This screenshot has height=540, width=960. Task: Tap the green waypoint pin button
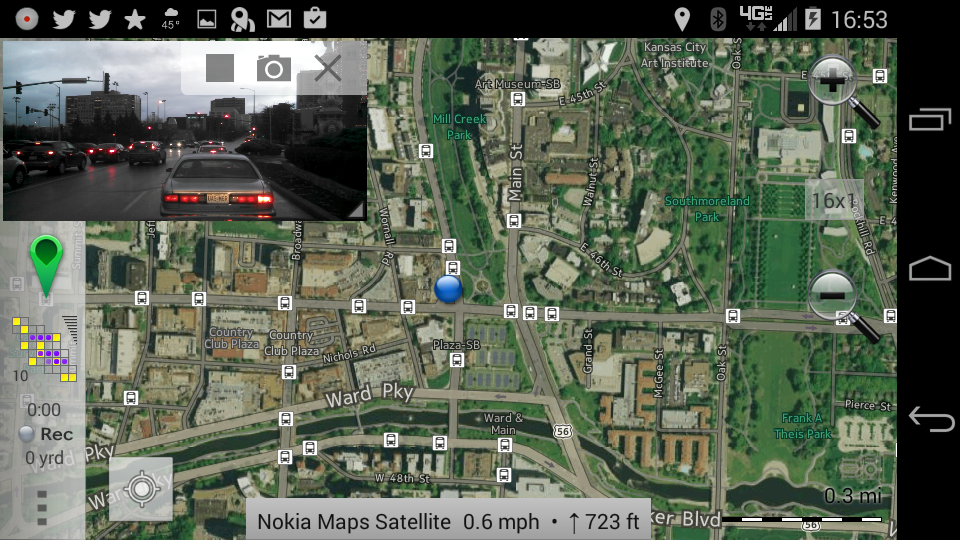45,263
